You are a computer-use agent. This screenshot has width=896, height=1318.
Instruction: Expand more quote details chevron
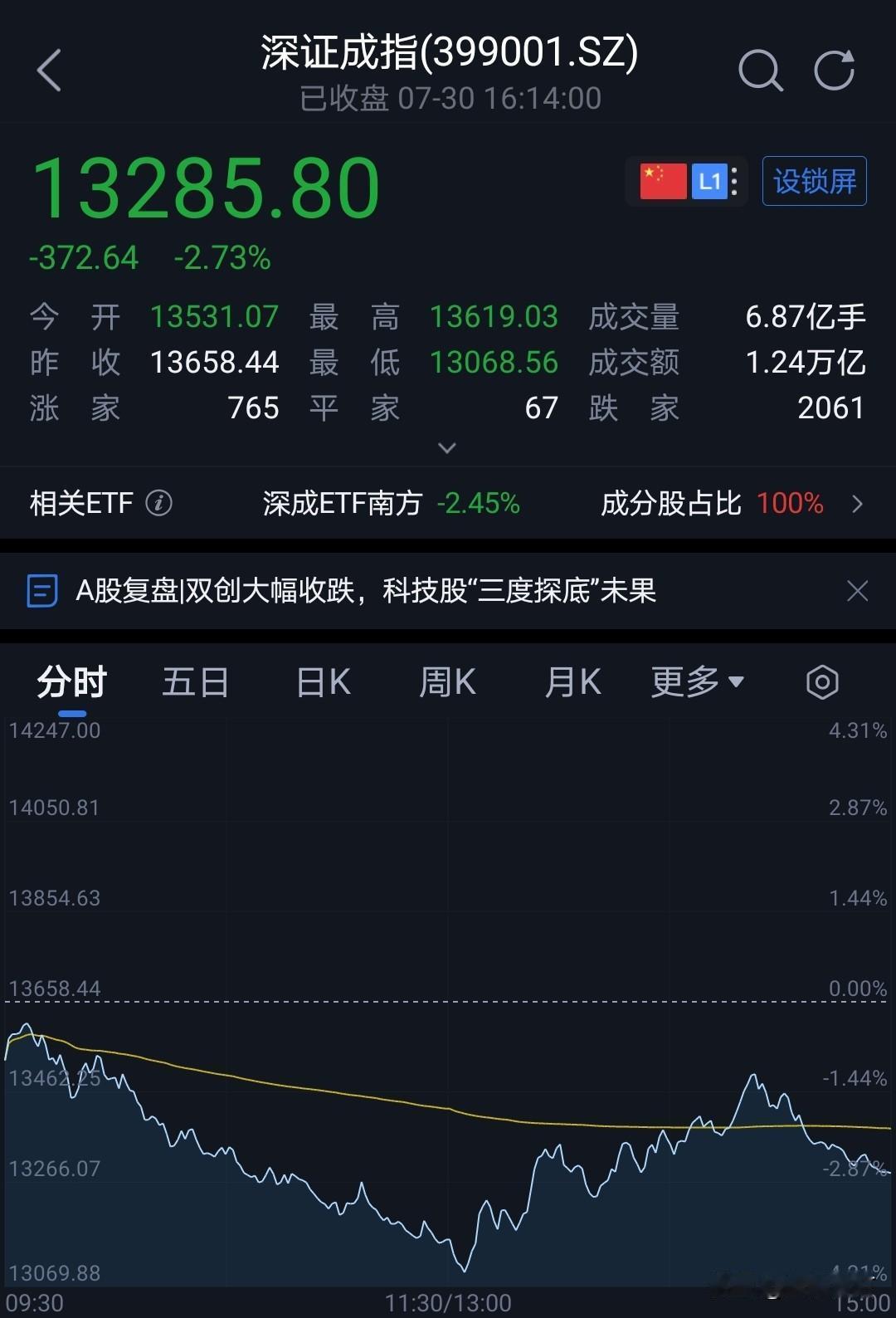point(447,448)
